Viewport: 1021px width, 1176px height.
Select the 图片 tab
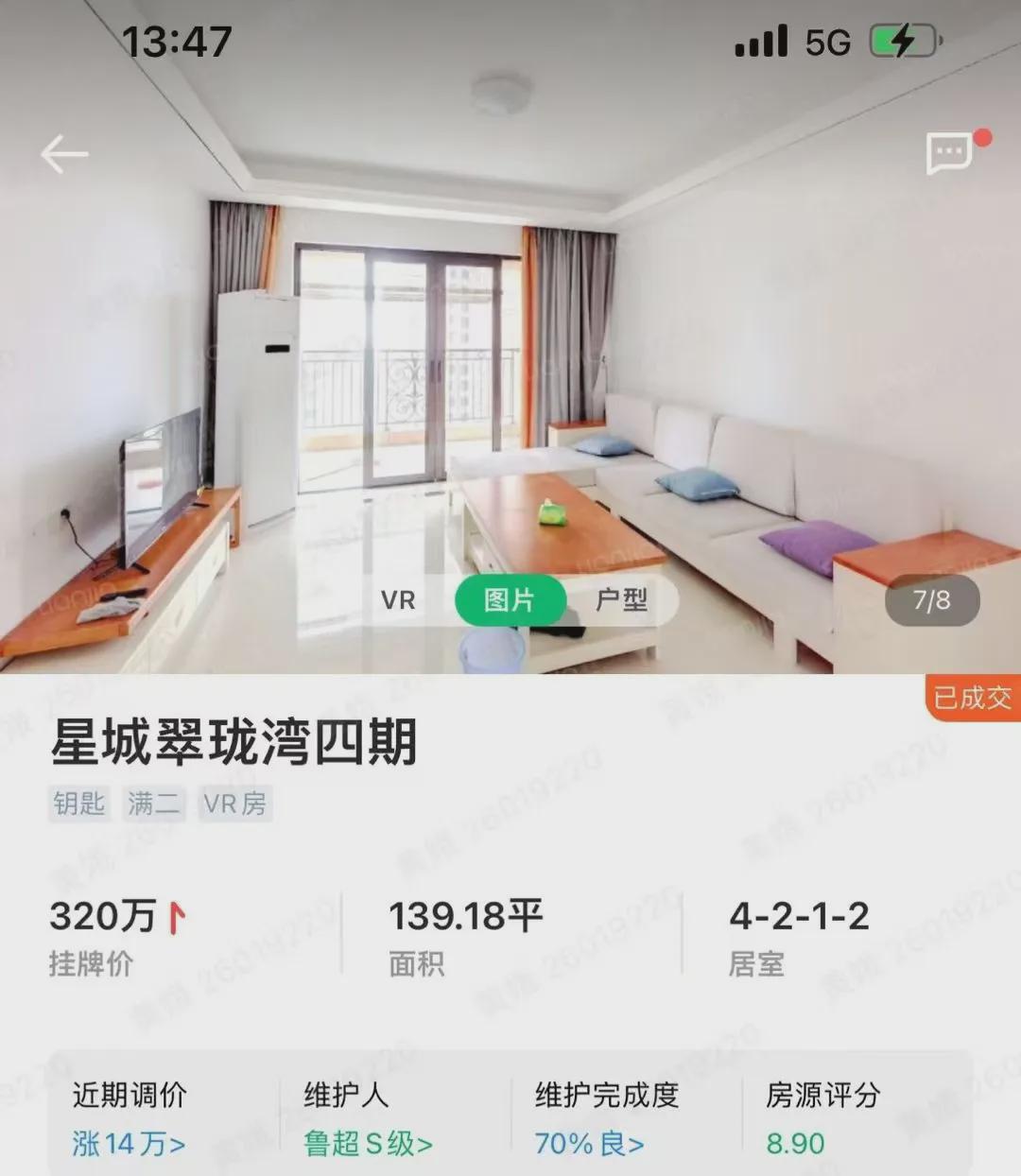[x=510, y=600]
